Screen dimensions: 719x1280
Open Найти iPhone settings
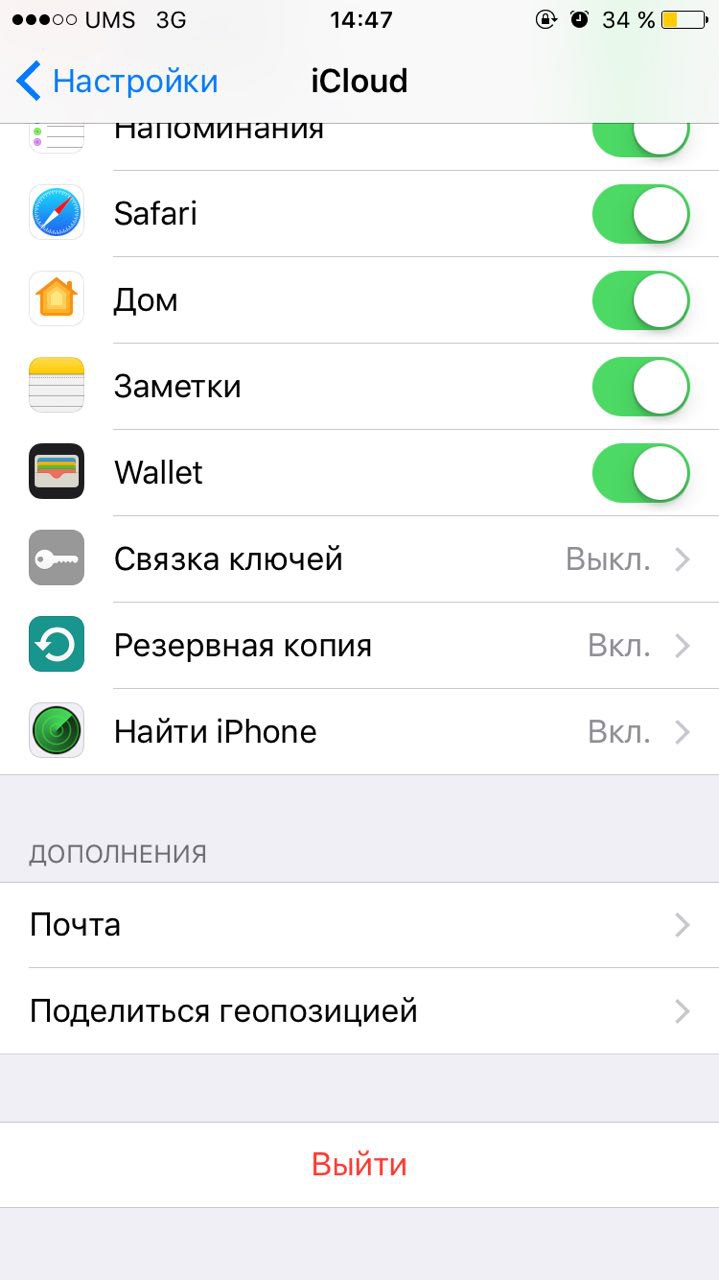point(359,731)
